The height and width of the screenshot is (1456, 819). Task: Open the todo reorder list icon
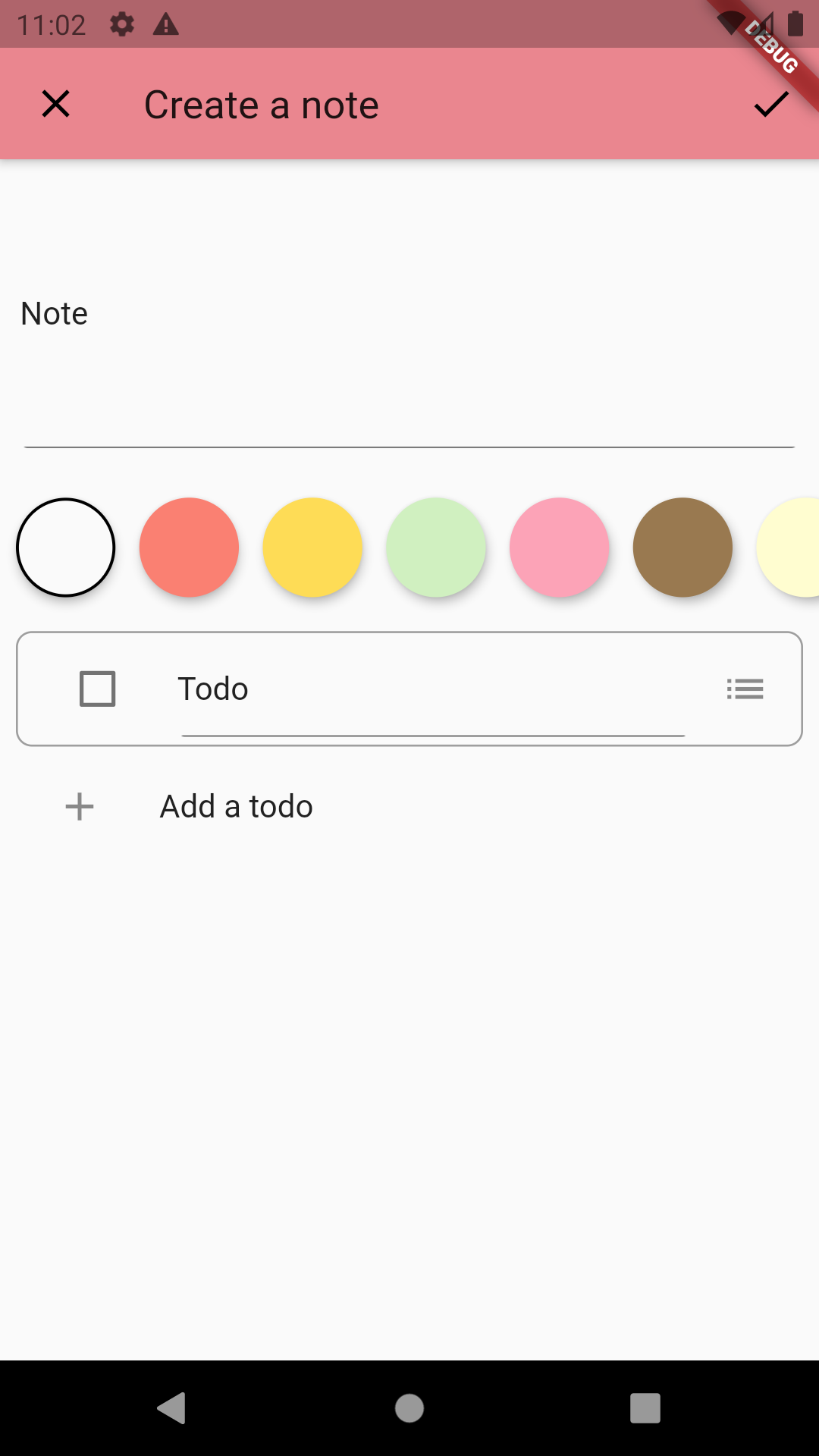745,689
